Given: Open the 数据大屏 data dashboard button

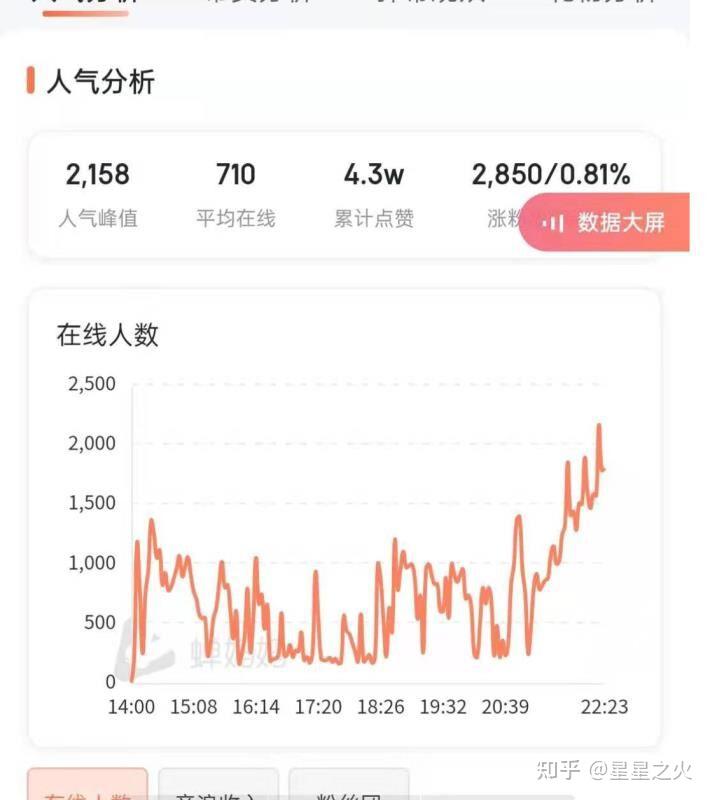Looking at the screenshot, I should [604, 222].
